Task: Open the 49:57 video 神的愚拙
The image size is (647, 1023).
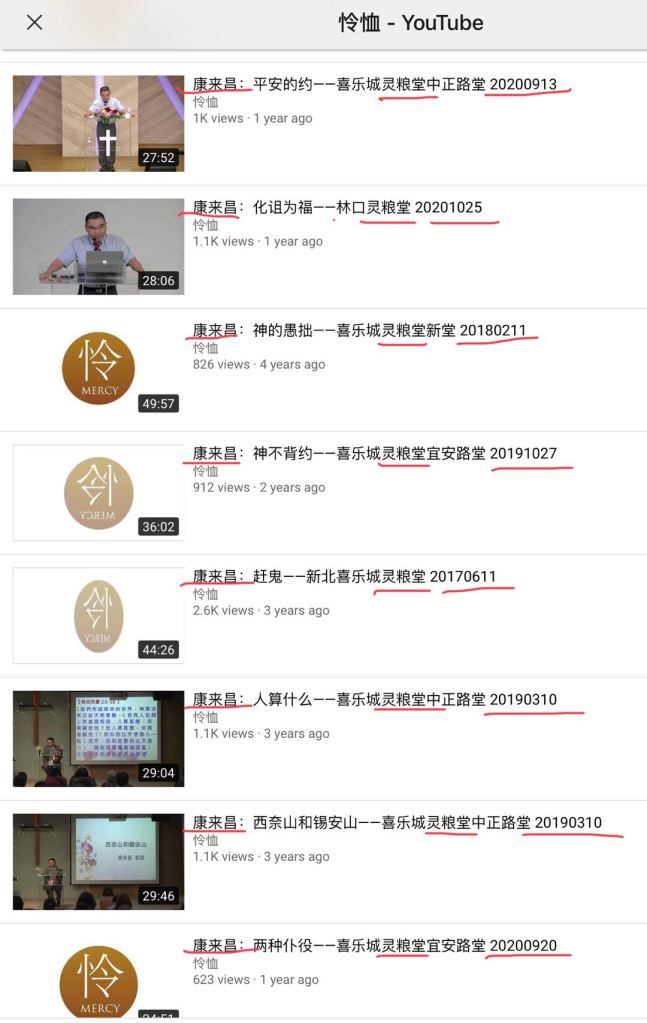Action: [359, 331]
